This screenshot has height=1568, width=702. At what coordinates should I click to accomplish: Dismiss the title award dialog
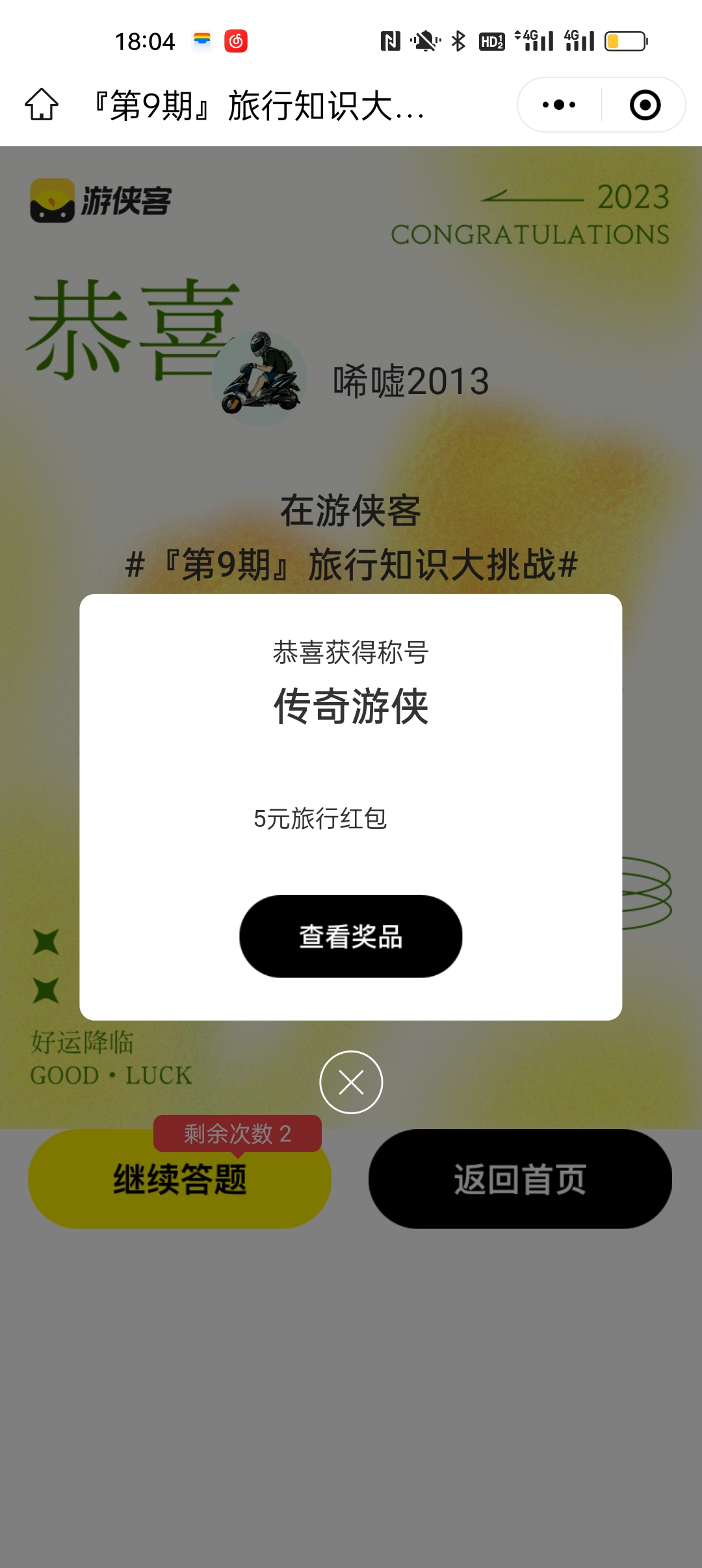[x=351, y=1082]
